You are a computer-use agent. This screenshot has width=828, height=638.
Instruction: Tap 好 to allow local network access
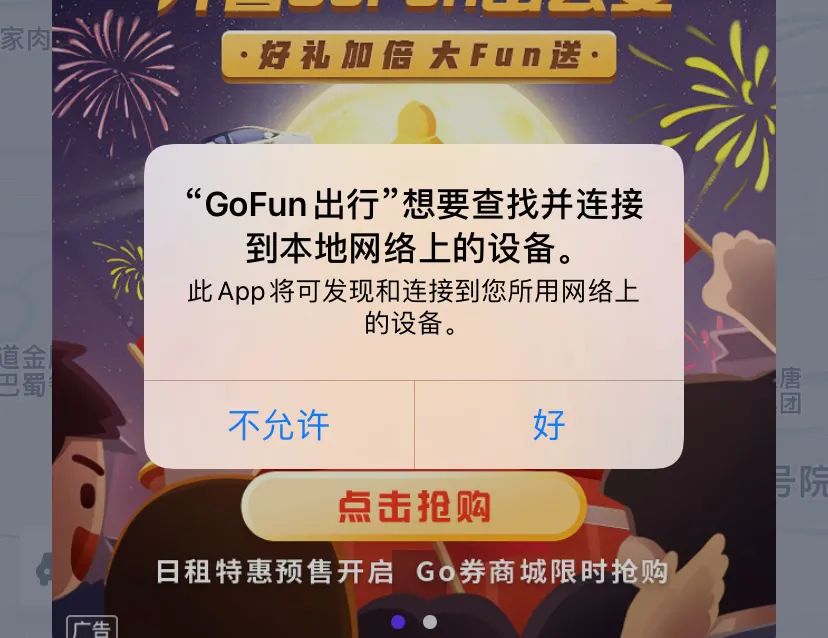(549, 425)
